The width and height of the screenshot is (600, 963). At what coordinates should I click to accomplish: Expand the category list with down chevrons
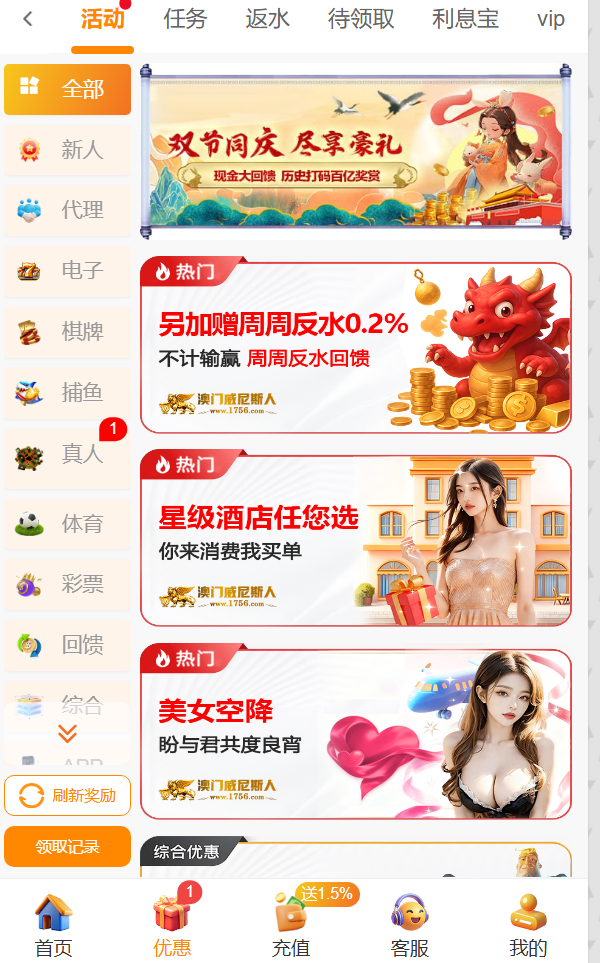pyautogui.click(x=67, y=734)
